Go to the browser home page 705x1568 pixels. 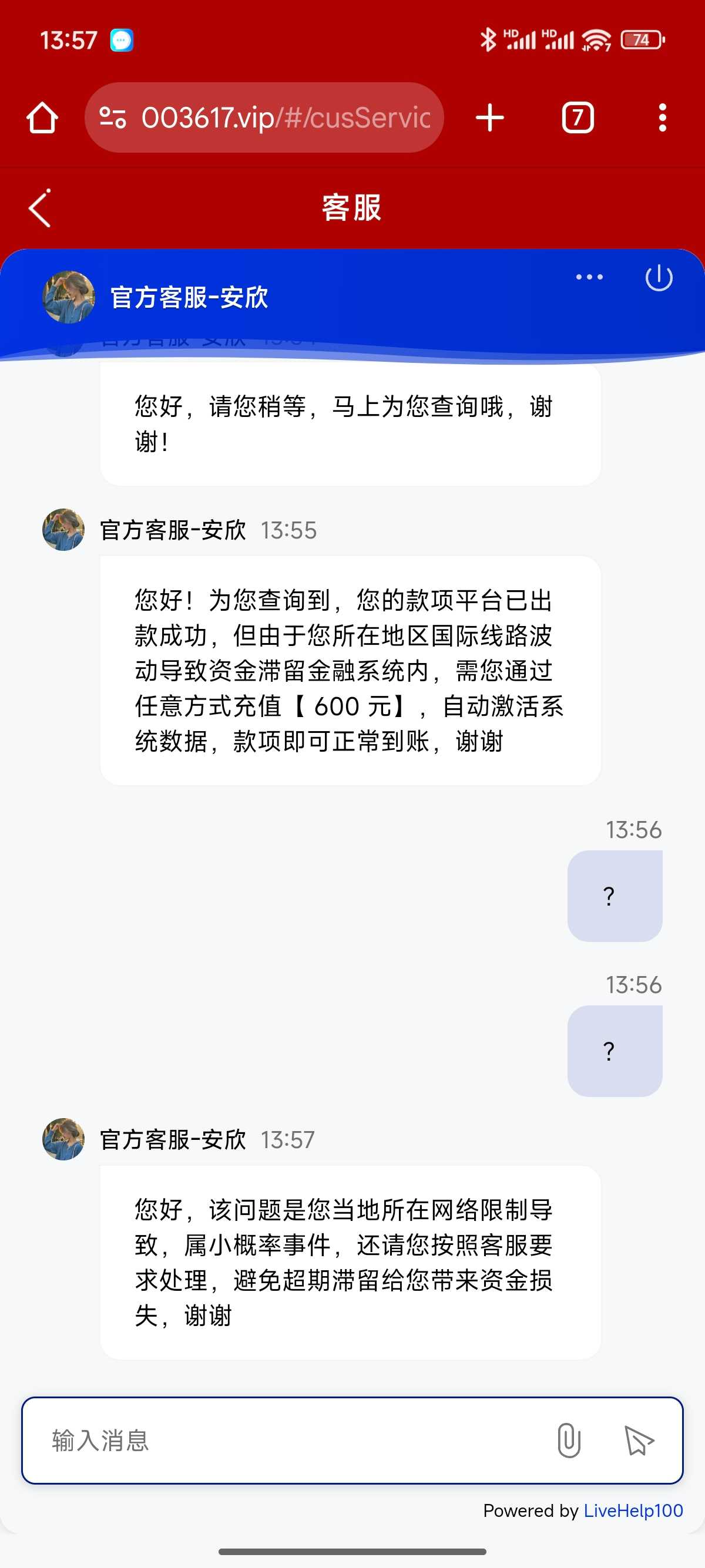tap(42, 117)
